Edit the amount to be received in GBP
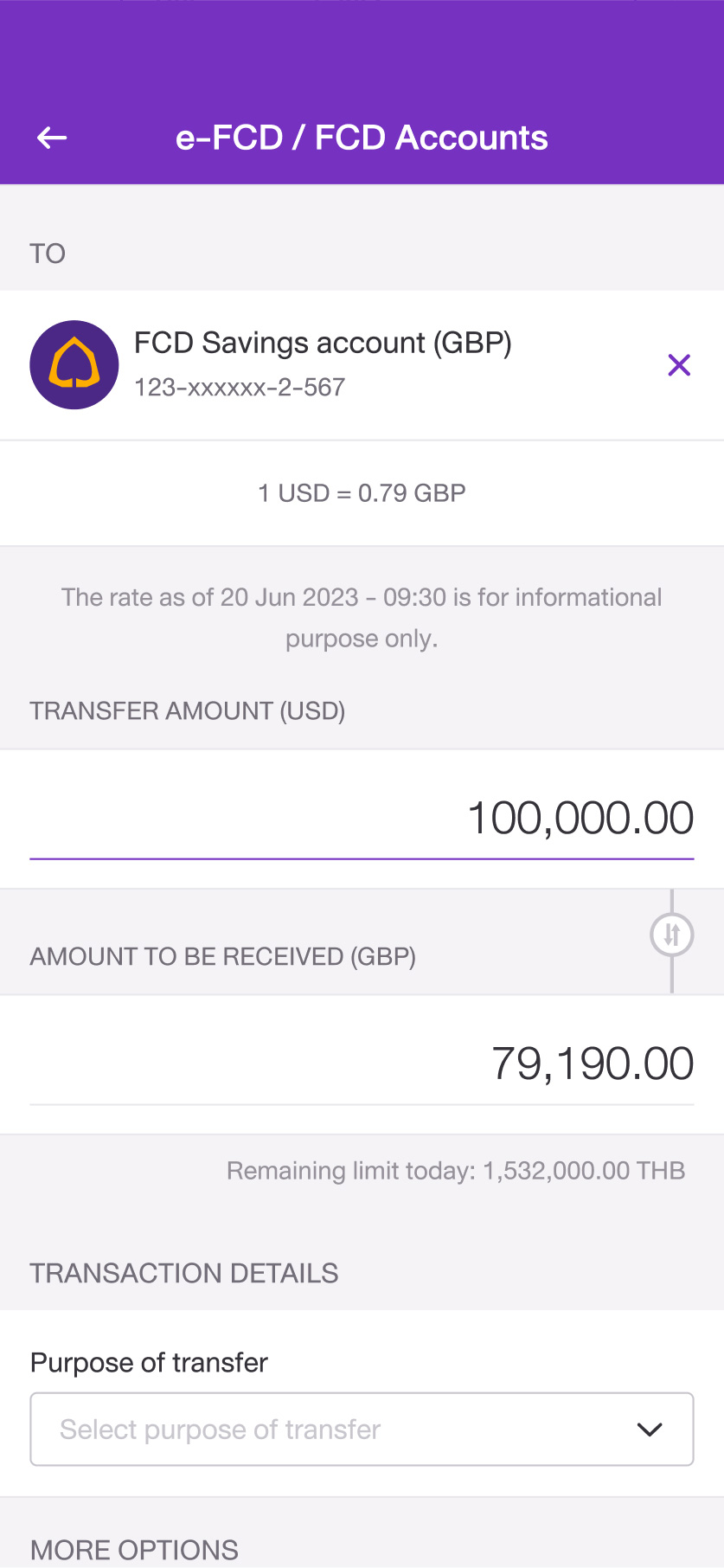The image size is (724, 1568). click(362, 1064)
